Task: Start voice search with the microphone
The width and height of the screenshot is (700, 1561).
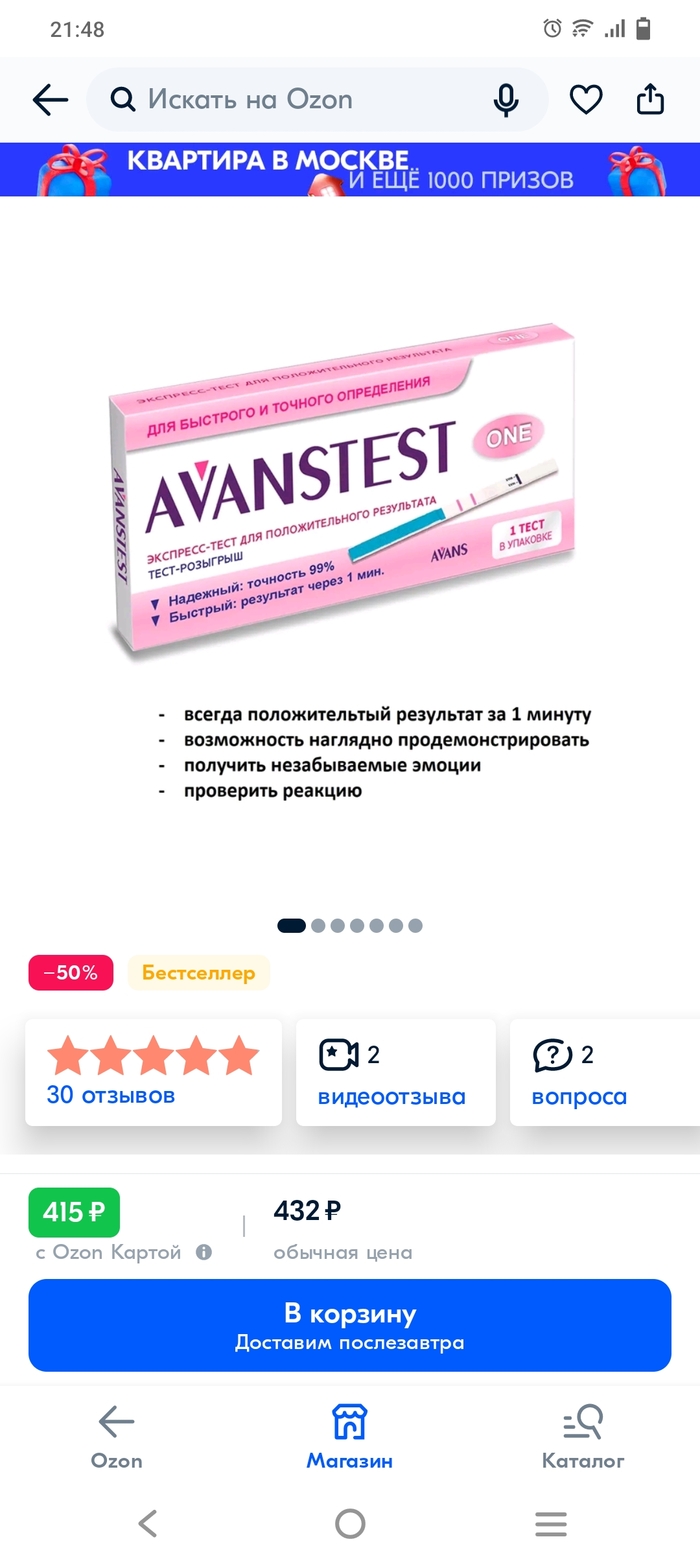Action: point(506,100)
